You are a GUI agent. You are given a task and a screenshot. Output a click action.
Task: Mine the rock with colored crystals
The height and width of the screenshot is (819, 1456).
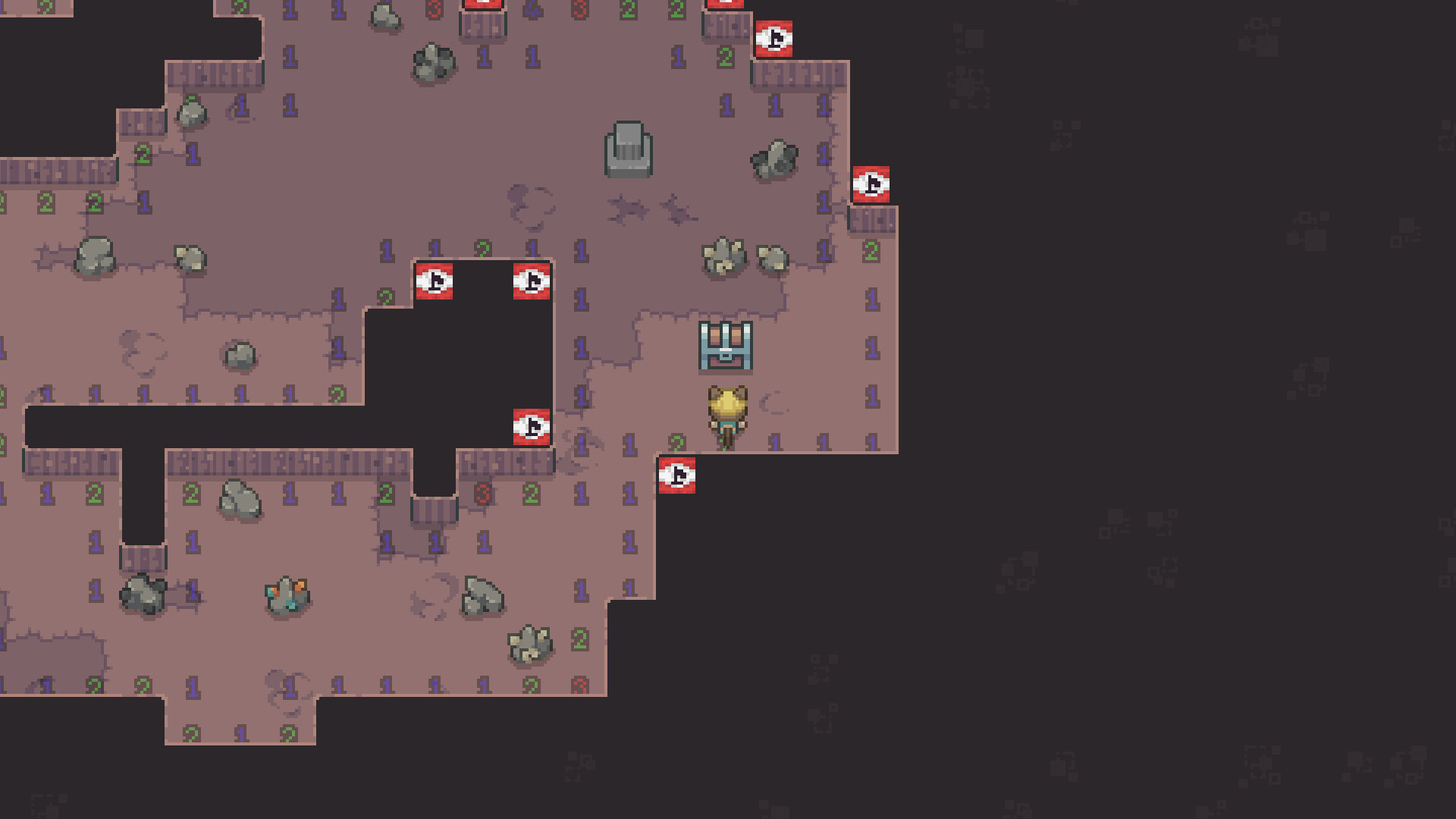[287, 595]
